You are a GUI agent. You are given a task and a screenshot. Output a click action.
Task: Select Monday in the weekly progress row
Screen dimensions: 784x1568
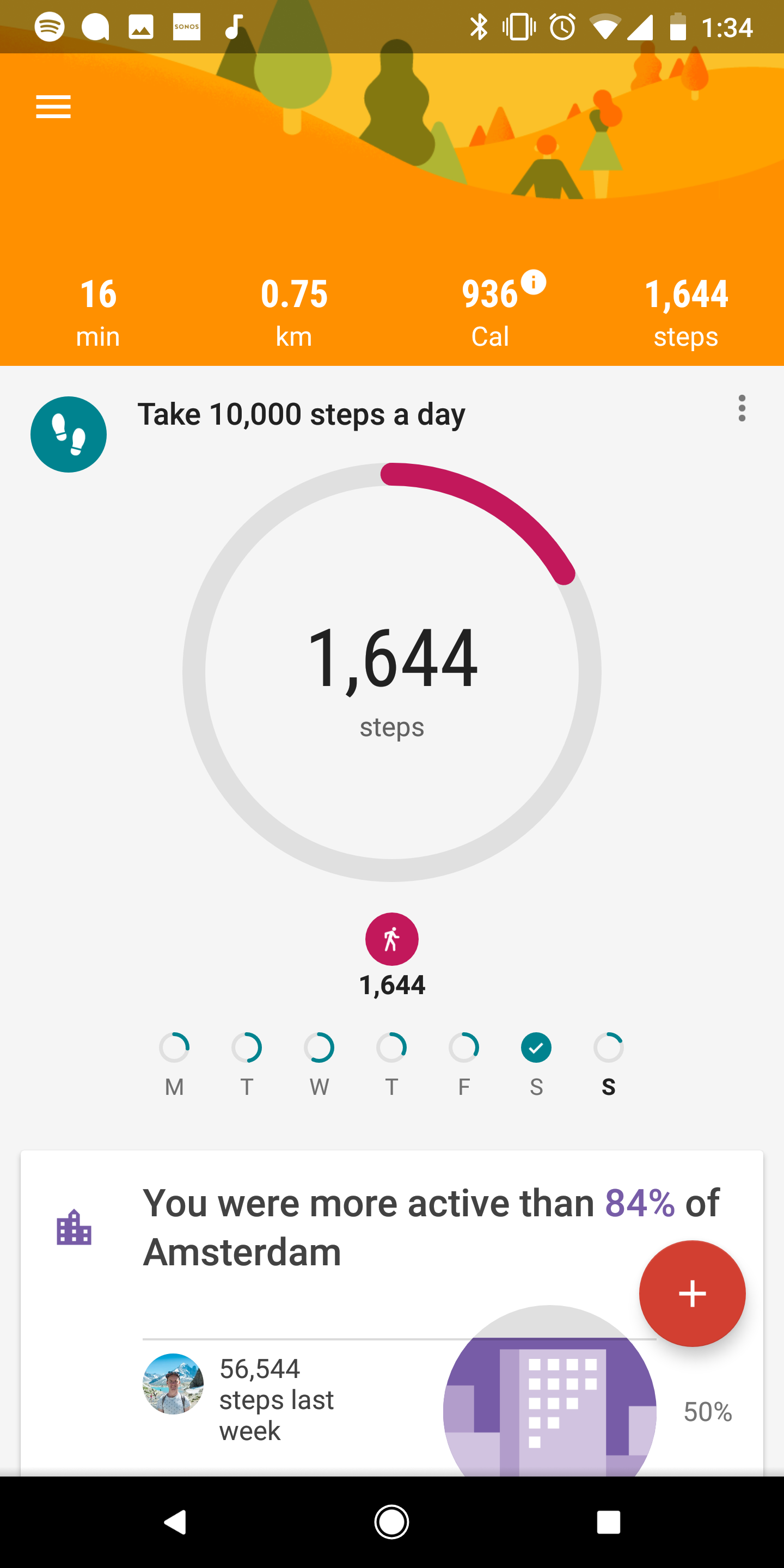tap(175, 1062)
